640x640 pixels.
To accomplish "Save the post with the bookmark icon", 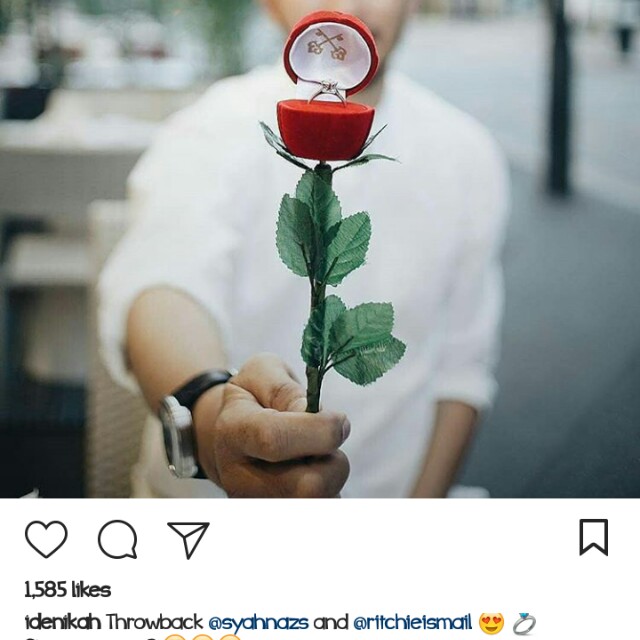I will tap(593, 537).
